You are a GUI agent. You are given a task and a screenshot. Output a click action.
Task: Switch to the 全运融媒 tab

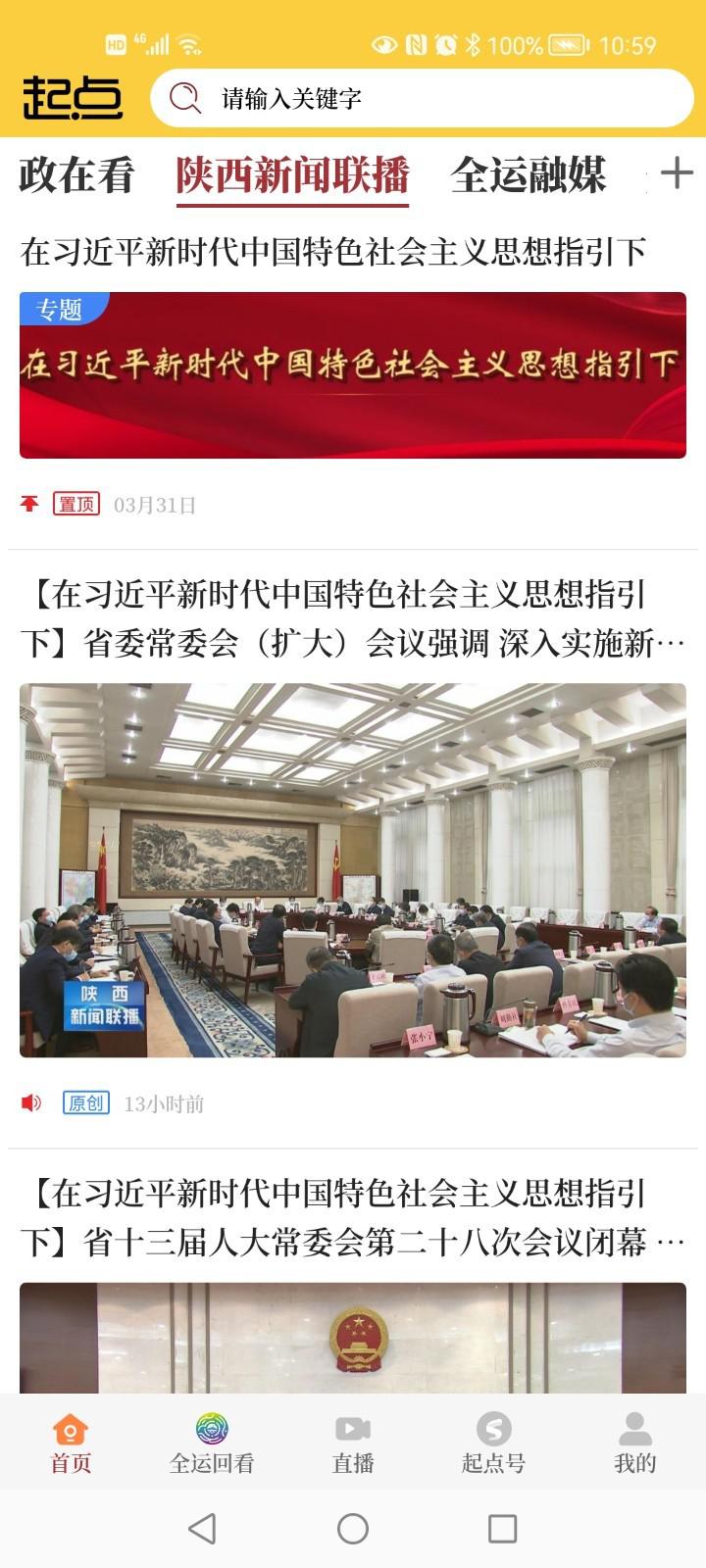(529, 175)
